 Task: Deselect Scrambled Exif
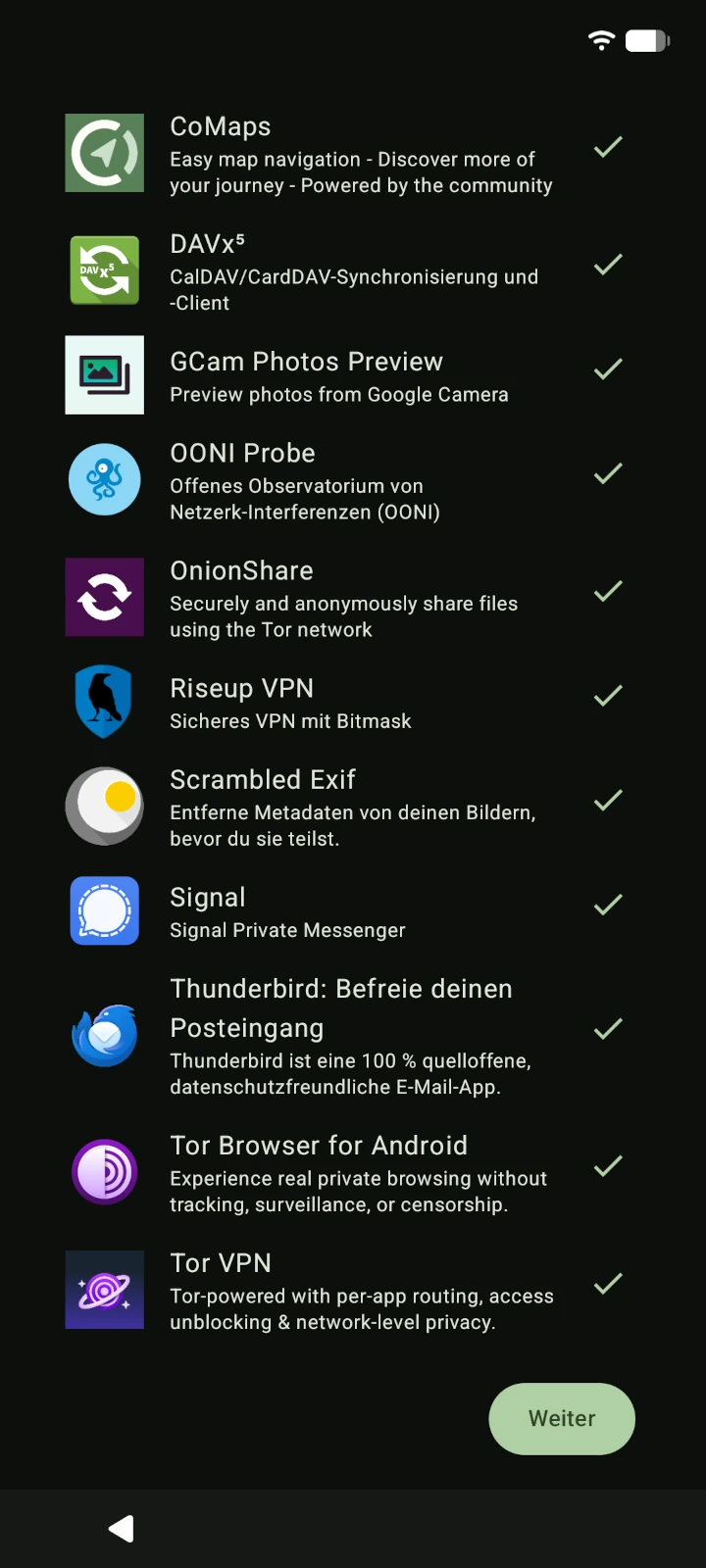tap(608, 801)
